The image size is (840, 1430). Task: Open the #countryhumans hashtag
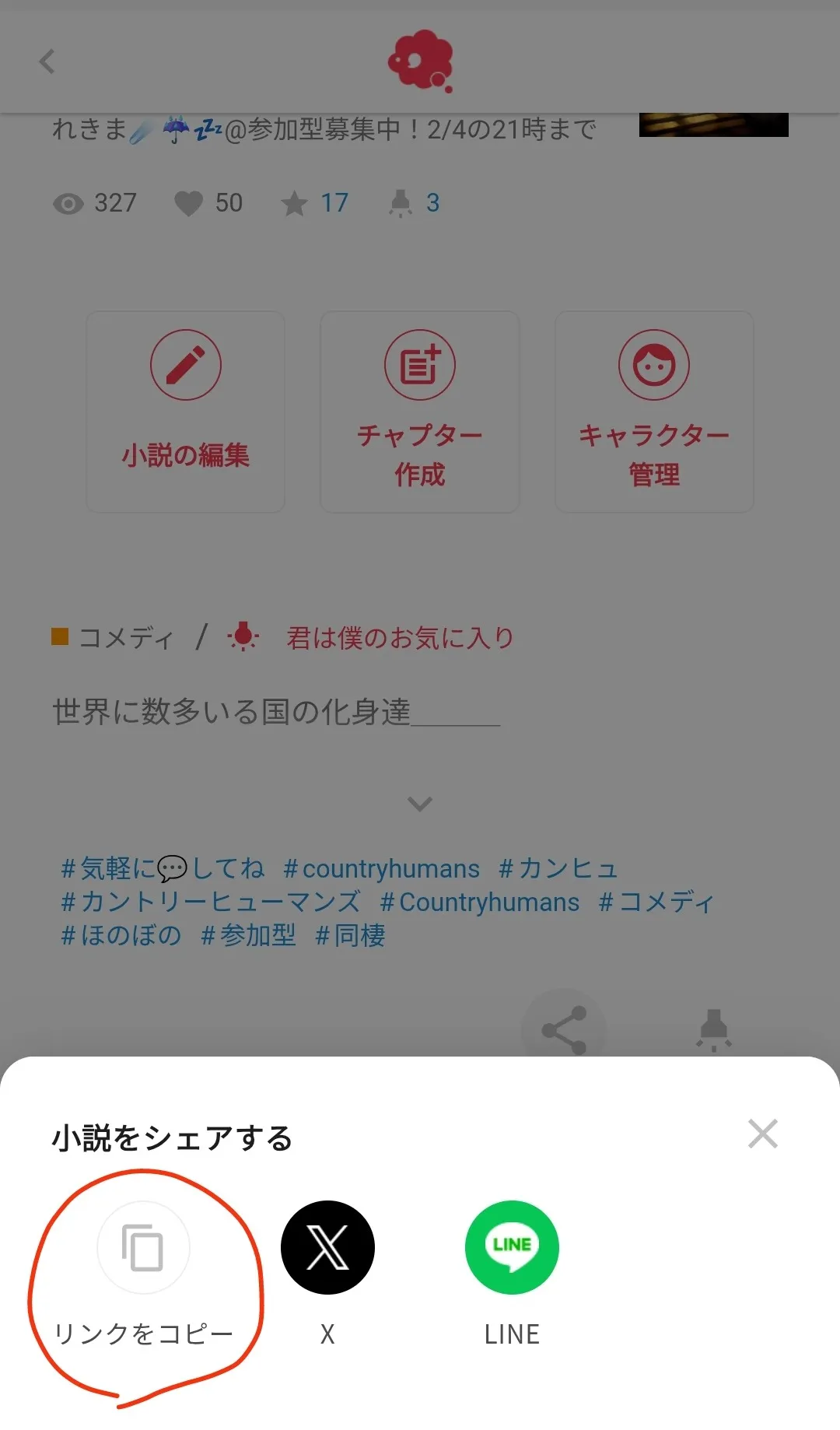coord(382,868)
